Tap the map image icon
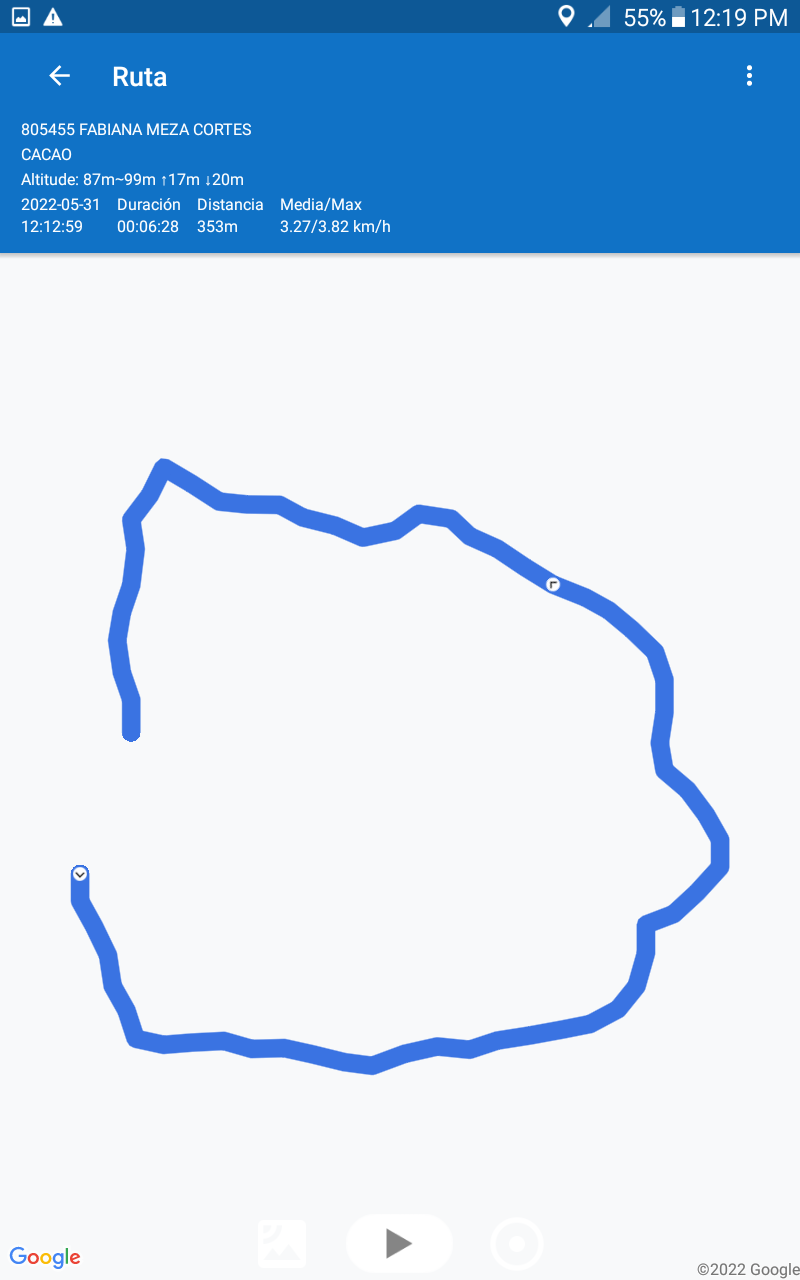 282,1244
